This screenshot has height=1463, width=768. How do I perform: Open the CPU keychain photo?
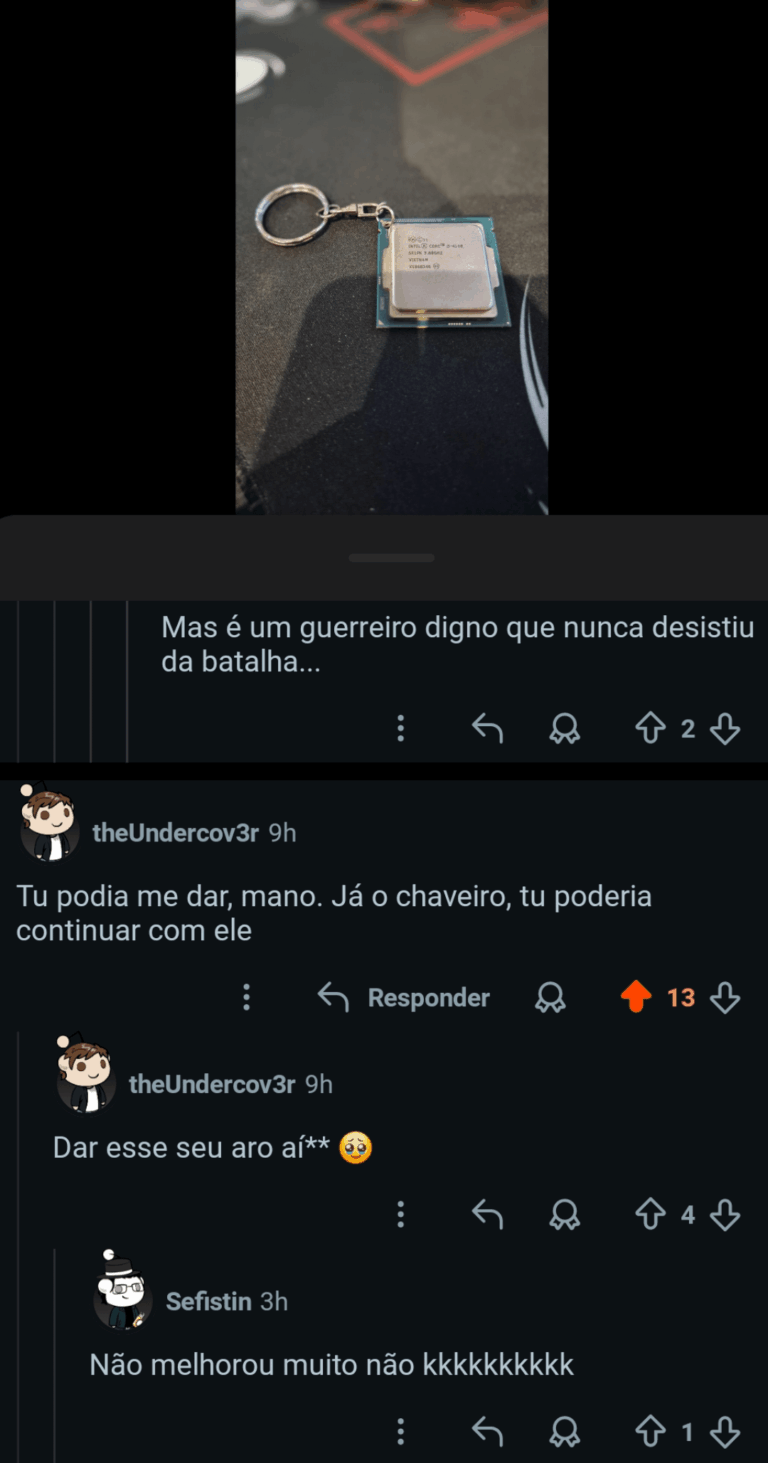click(391, 256)
